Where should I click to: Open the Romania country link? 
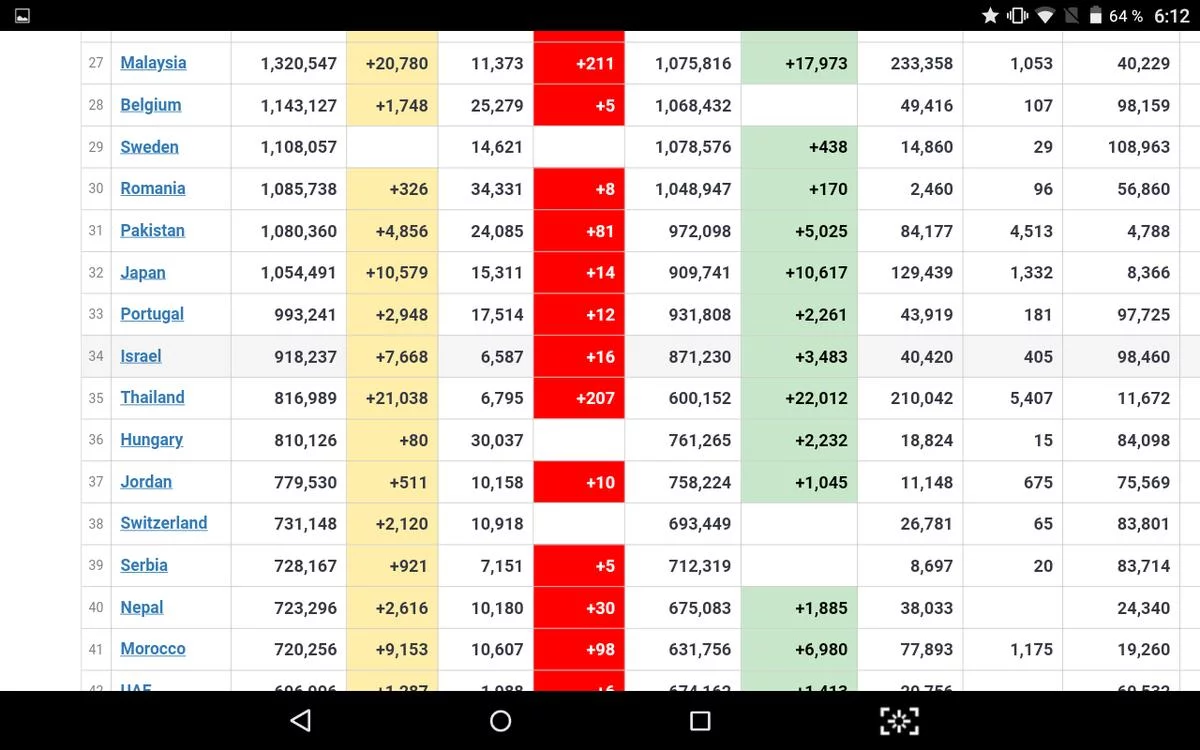click(x=152, y=188)
